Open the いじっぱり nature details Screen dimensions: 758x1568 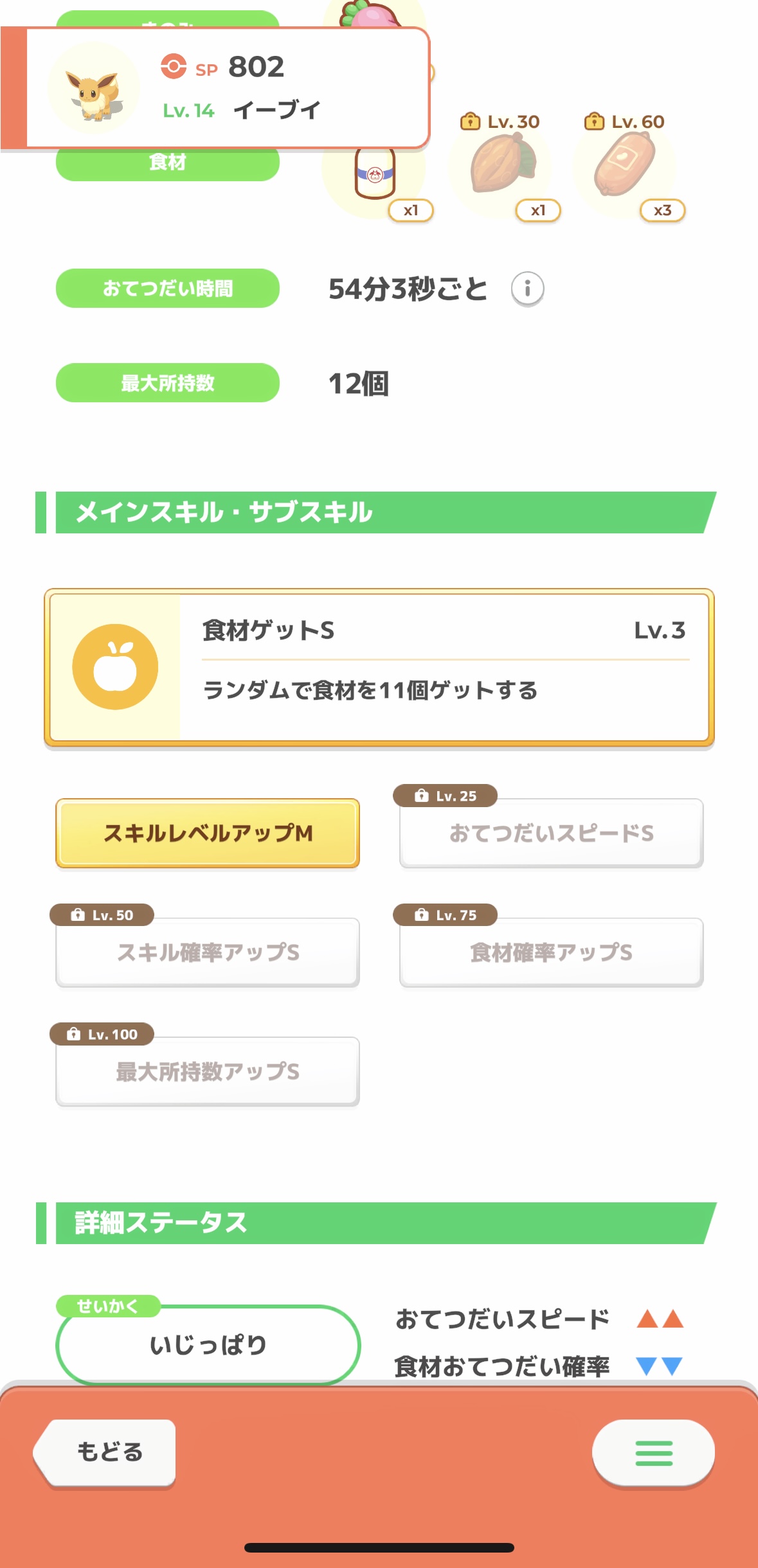[x=208, y=1344]
